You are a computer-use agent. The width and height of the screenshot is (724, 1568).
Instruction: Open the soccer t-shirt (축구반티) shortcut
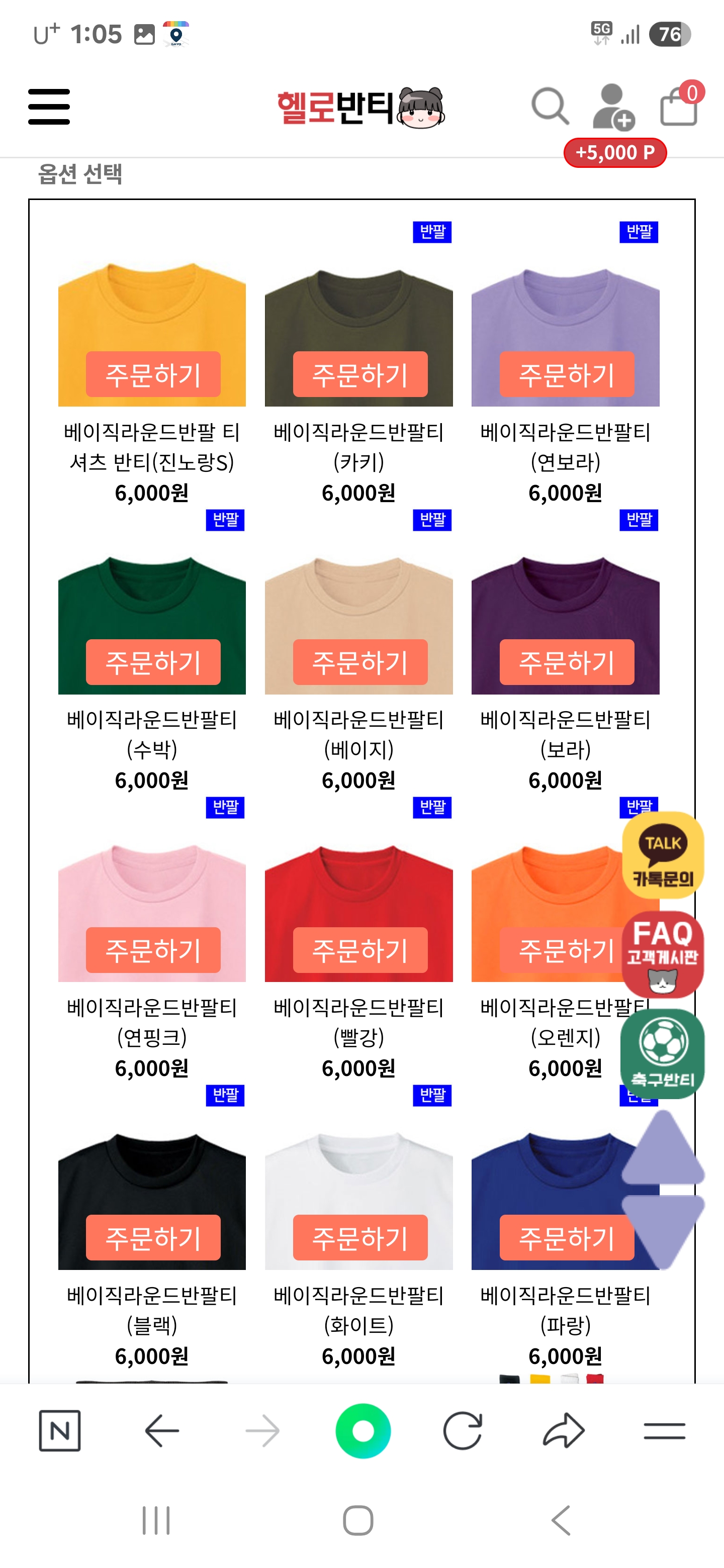pos(663,1054)
